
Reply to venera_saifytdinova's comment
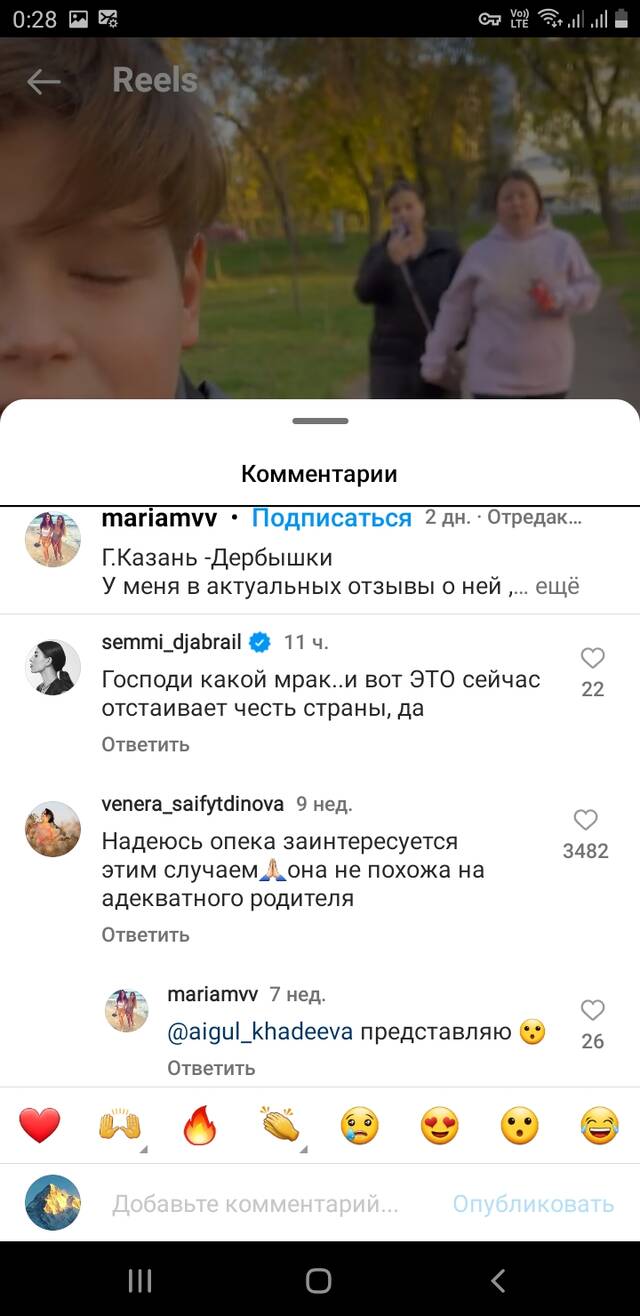pyautogui.click(x=145, y=935)
